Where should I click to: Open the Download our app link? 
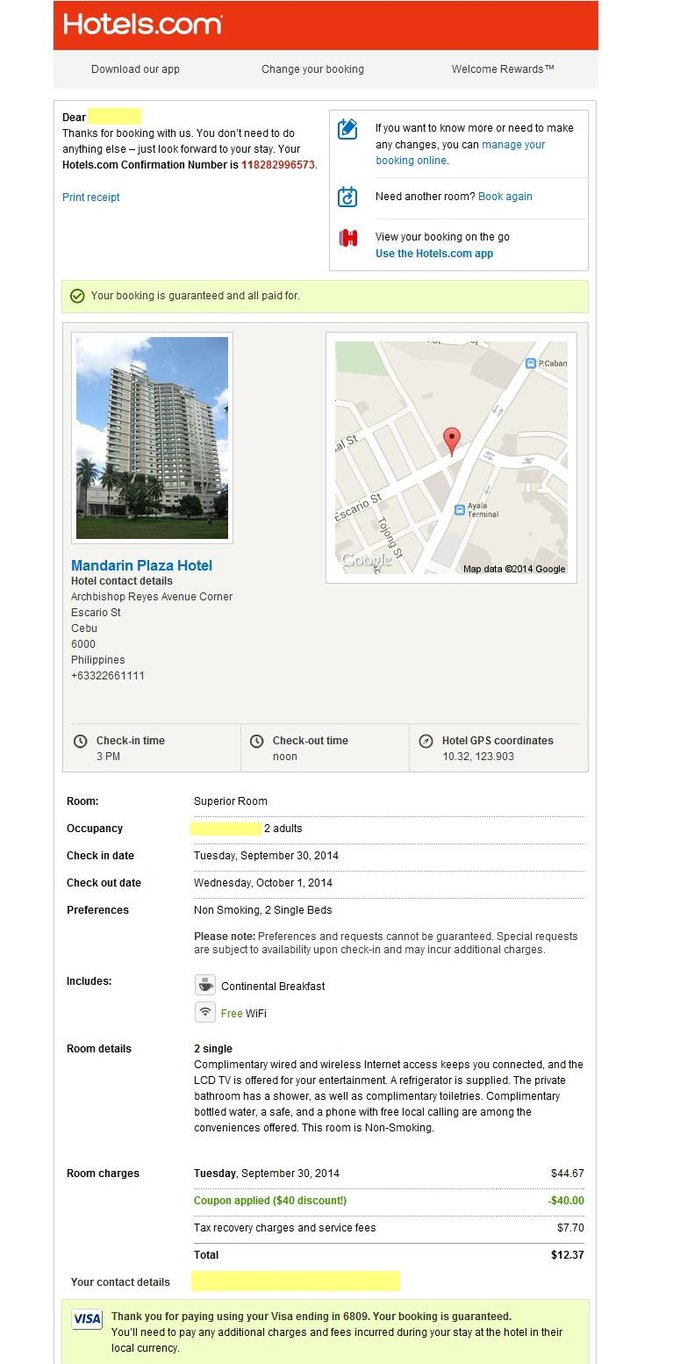135,69
